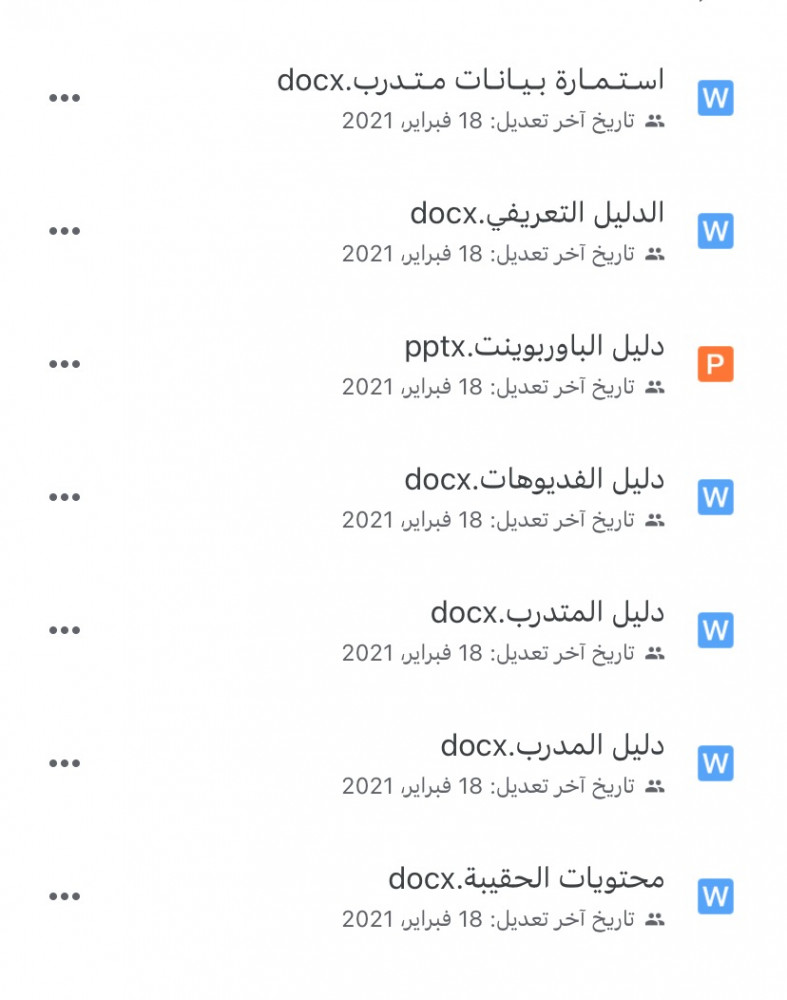This screenshot has width=787, height=1000.
Task: Open the file استمارة بيانات متدرب.docx
Action: click(470, 81)
